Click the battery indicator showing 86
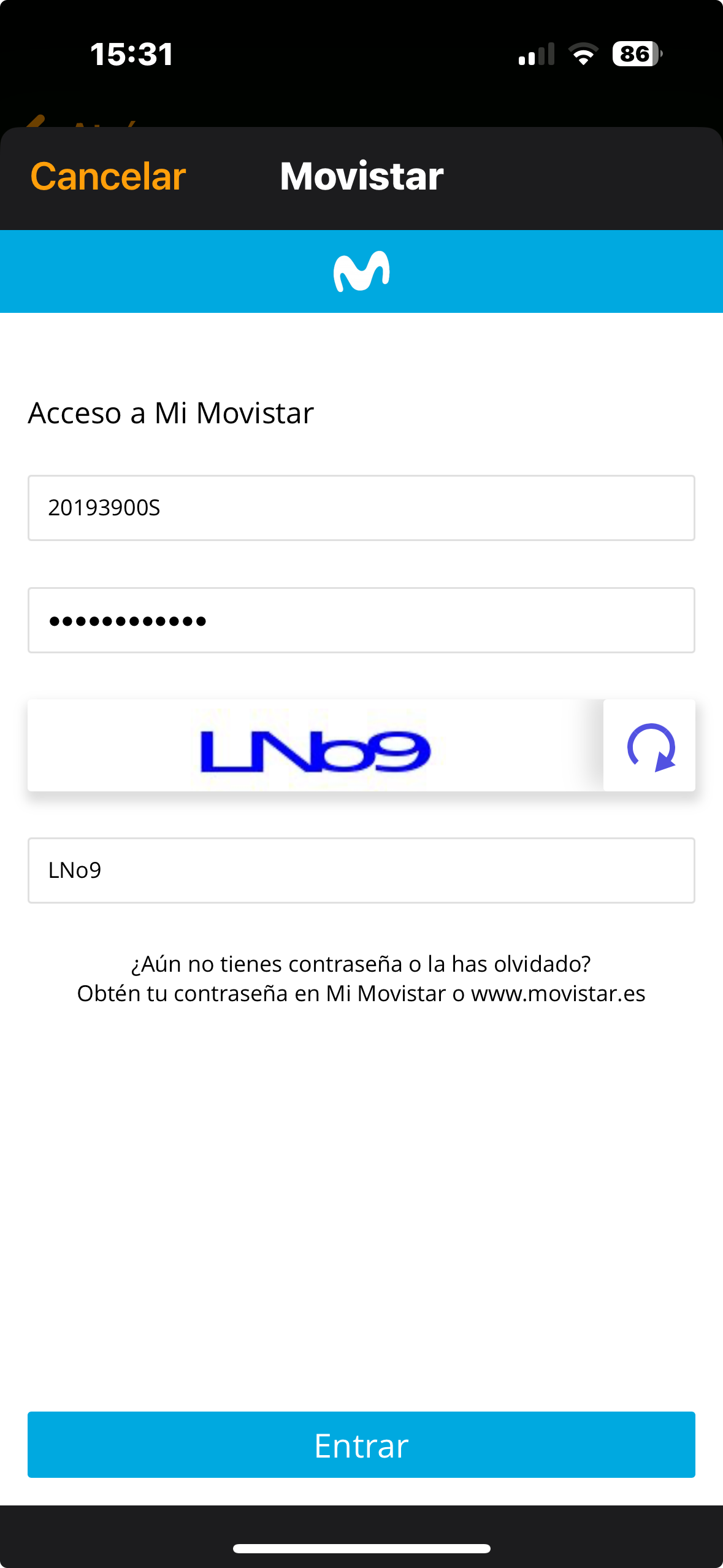This screenshot has width=723, height=1568. [635, 54]
